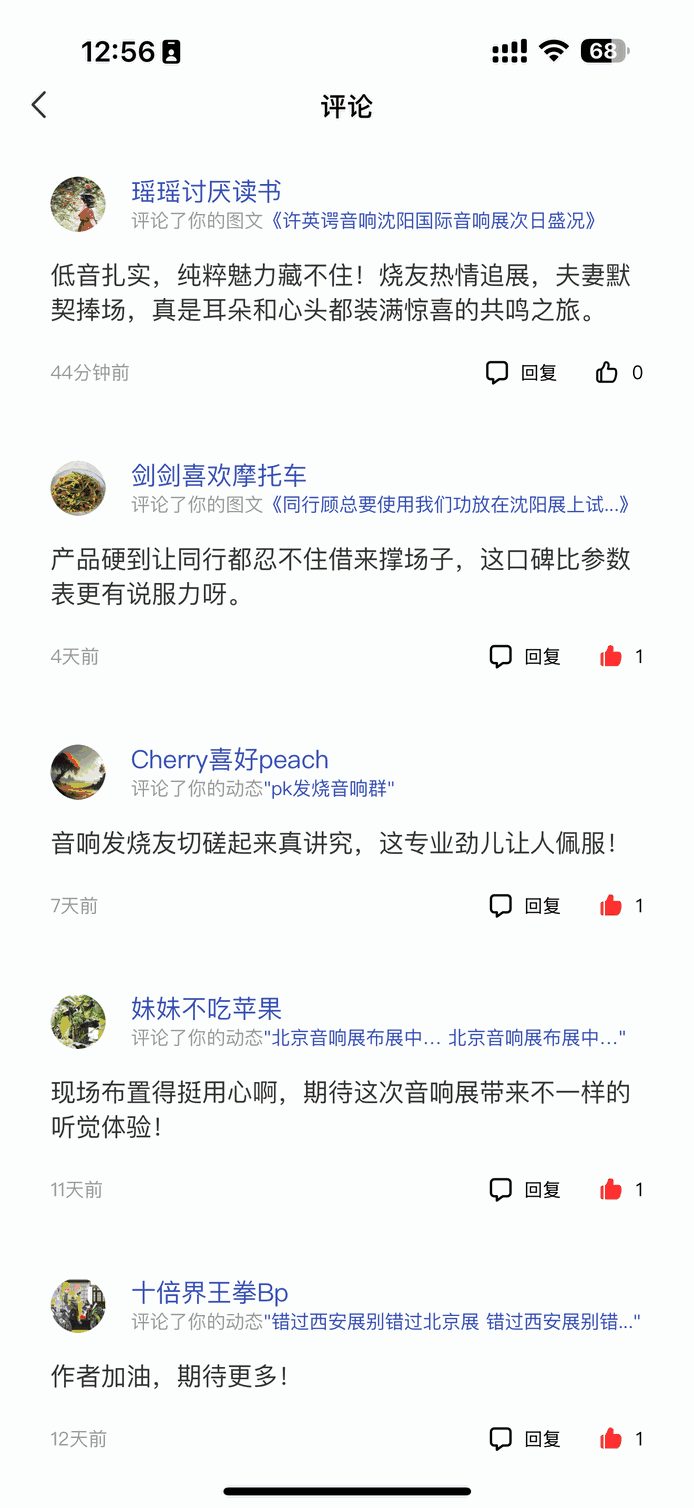Reply to 剑剑喜欢摩托车's comment
The width and height of the screenshot is (694, 1508).
click(525, 657)
